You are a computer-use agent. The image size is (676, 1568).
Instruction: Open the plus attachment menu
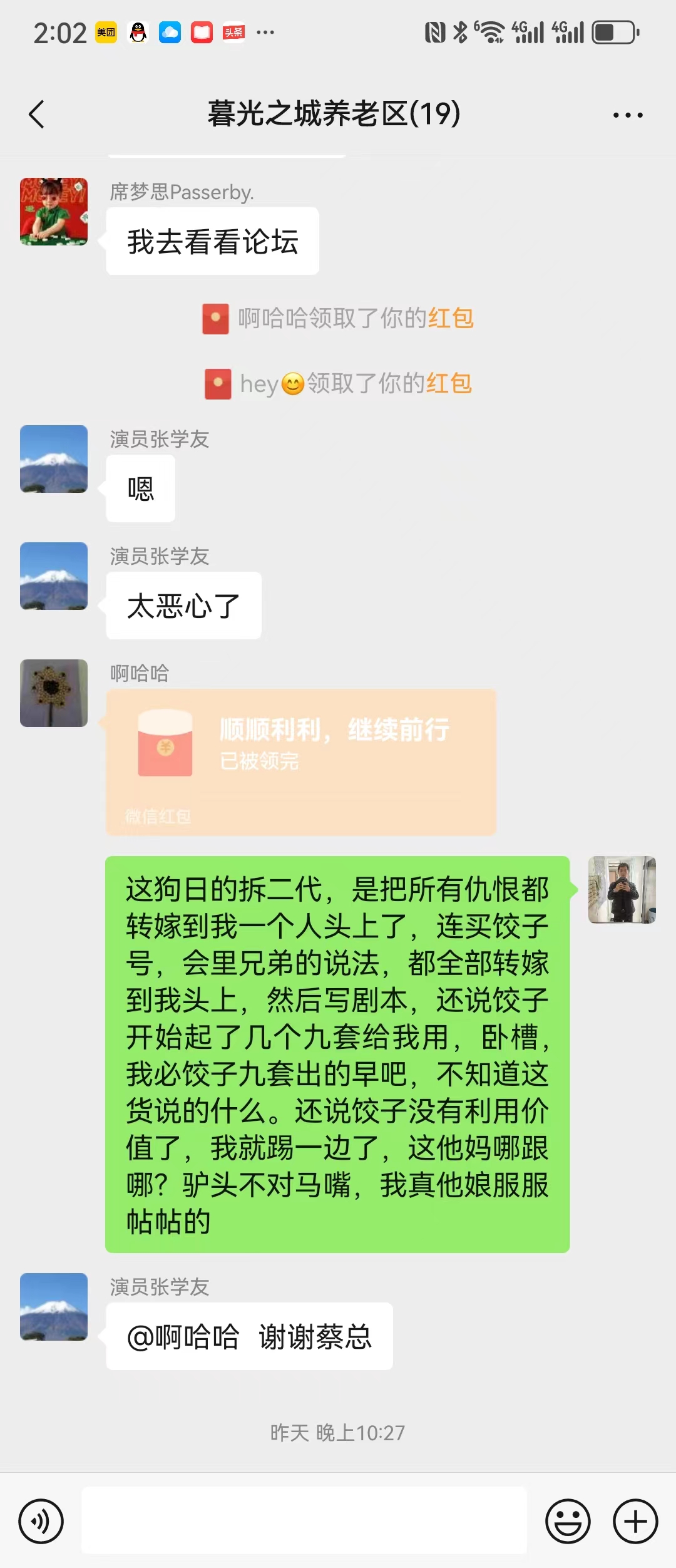(x=635, y=1521)
